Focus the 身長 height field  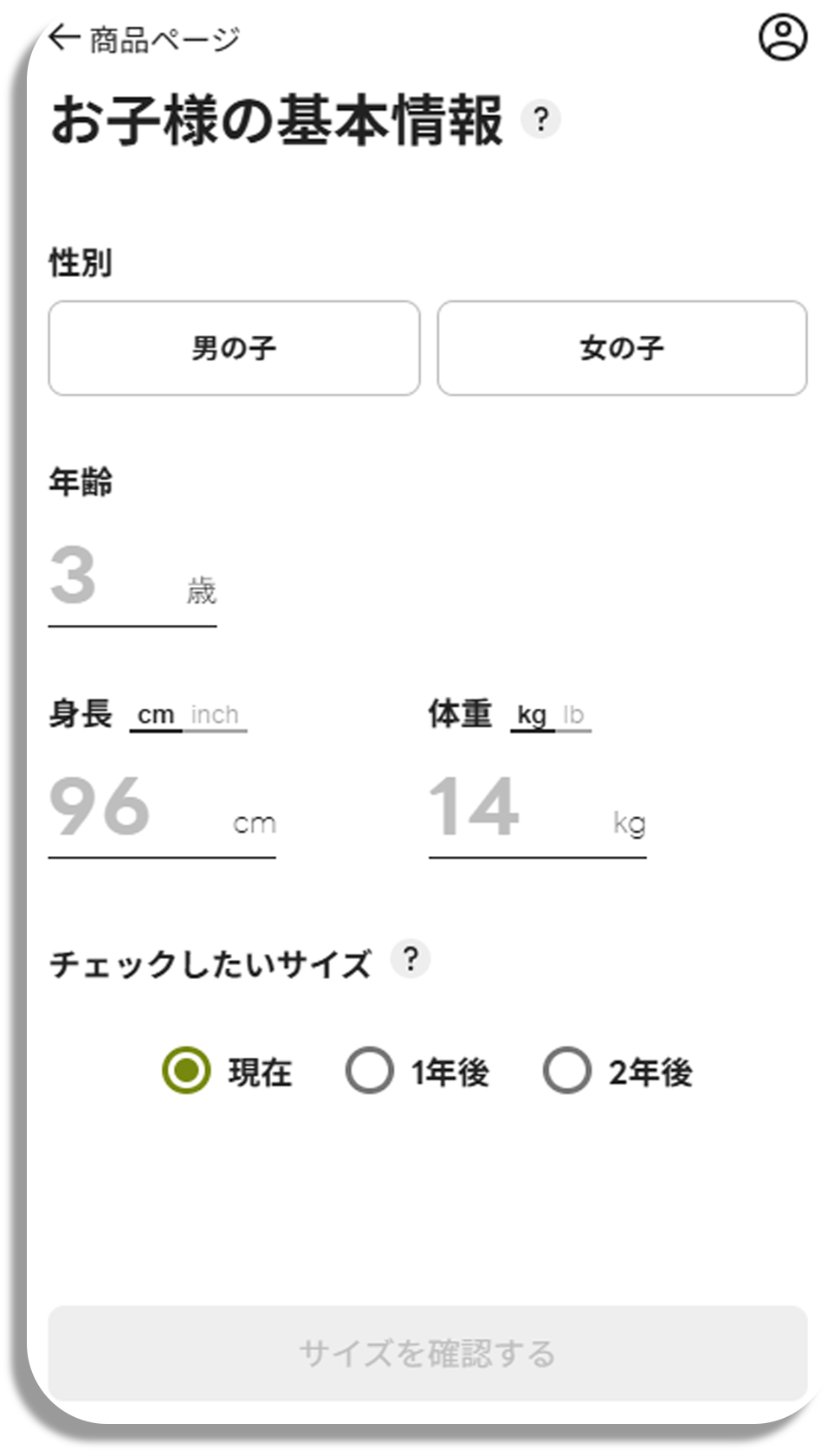(x=139, y=809)
